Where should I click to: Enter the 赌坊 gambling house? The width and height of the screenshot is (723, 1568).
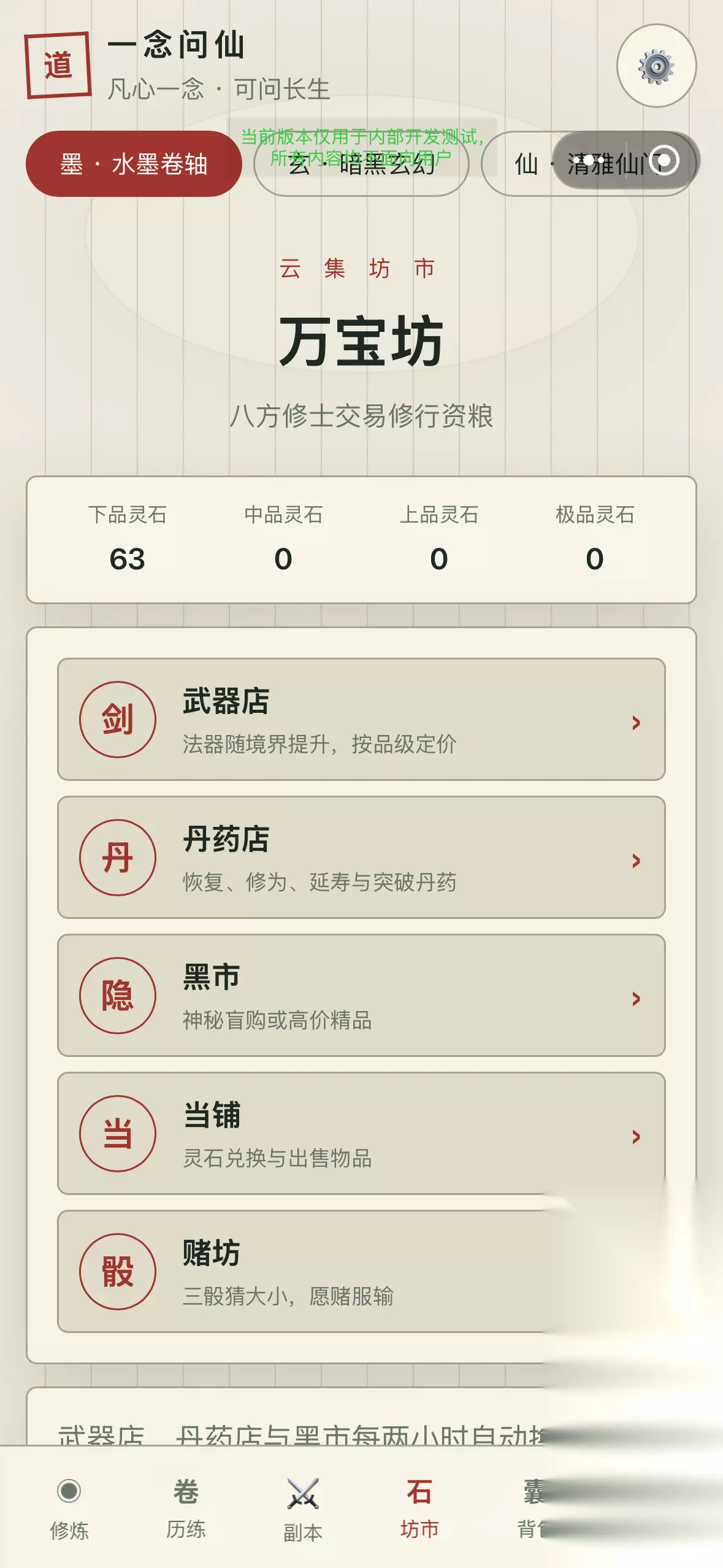[x=361, y=1271]
